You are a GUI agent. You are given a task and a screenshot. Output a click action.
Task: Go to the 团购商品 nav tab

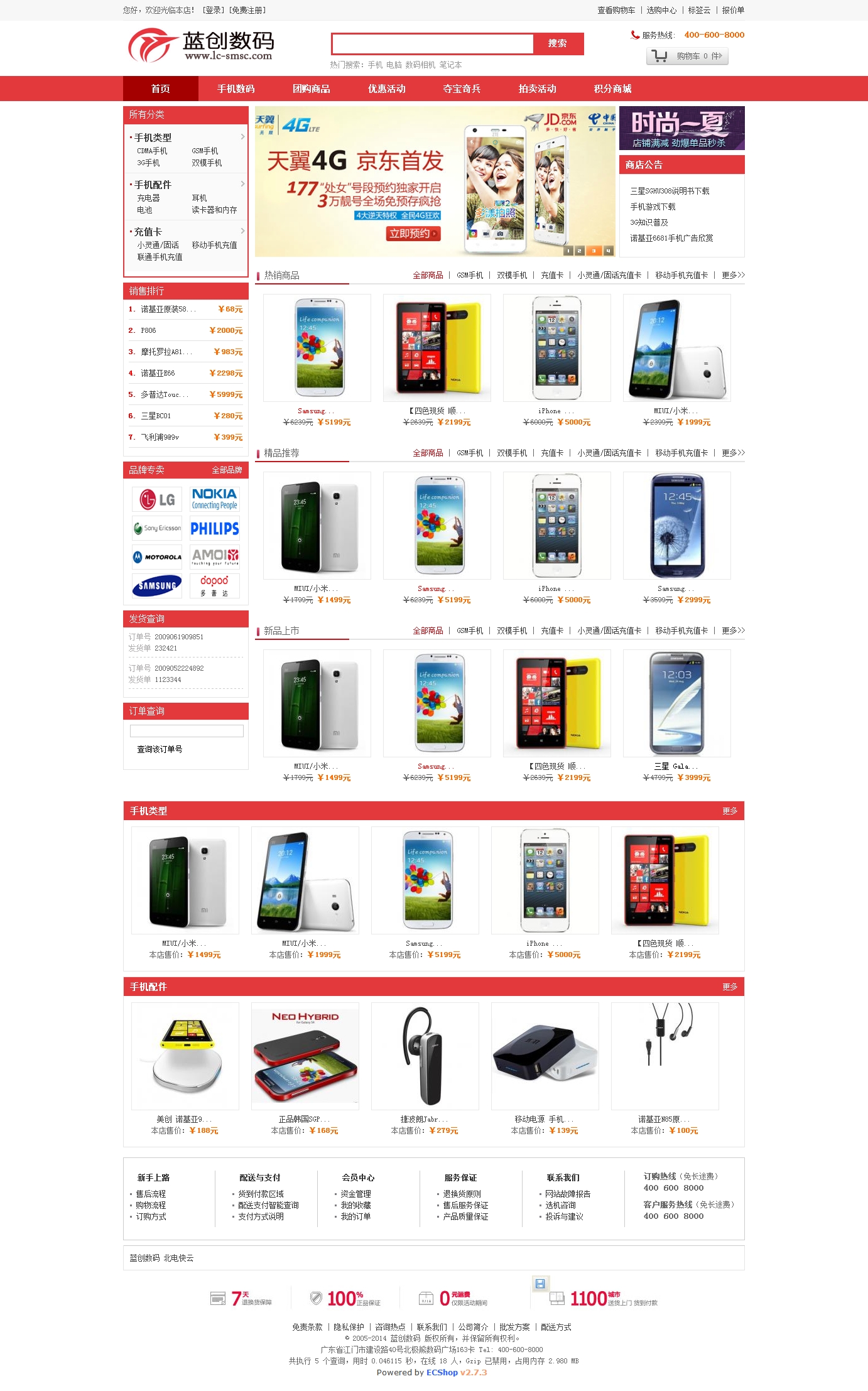[x=311, y=89]
